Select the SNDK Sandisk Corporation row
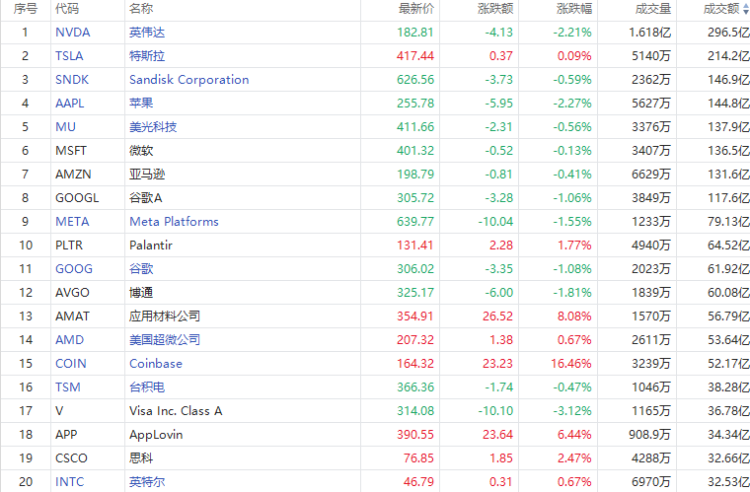Viewport: 750px width, 492px height. [x=189, y=80]
